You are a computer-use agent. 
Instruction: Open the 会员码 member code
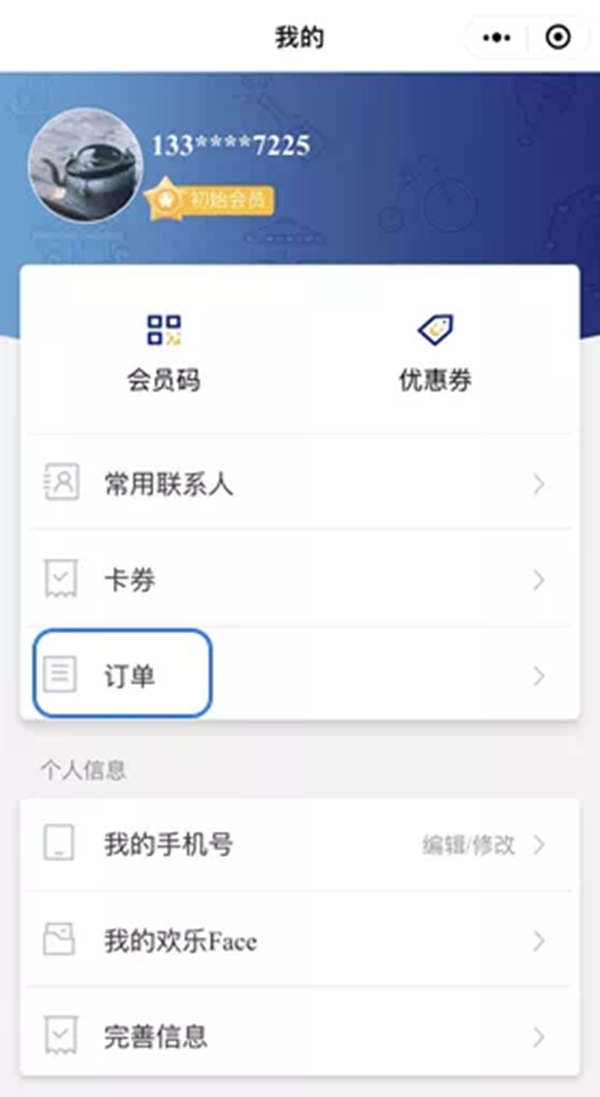pos(163,352)
